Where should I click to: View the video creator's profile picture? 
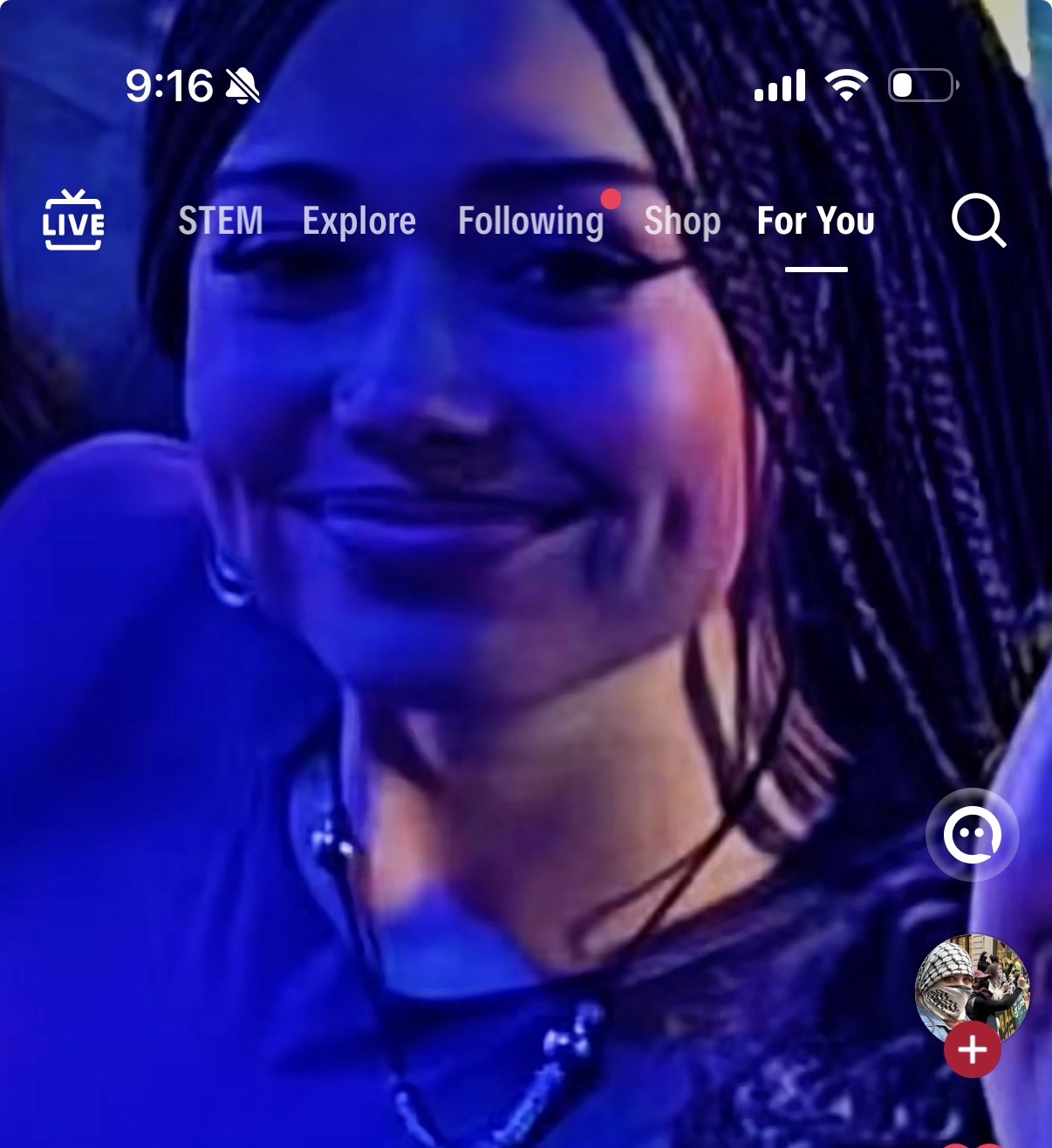[972, 984]
